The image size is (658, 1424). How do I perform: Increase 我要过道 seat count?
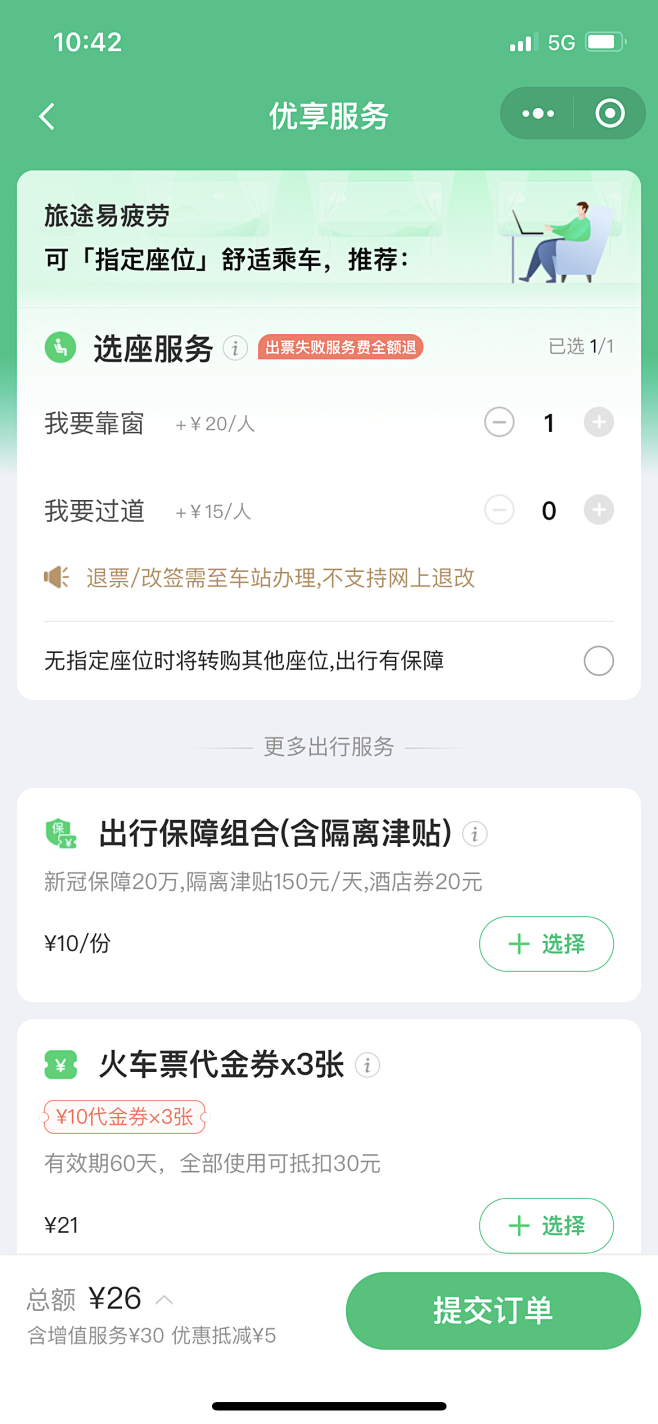598,511
